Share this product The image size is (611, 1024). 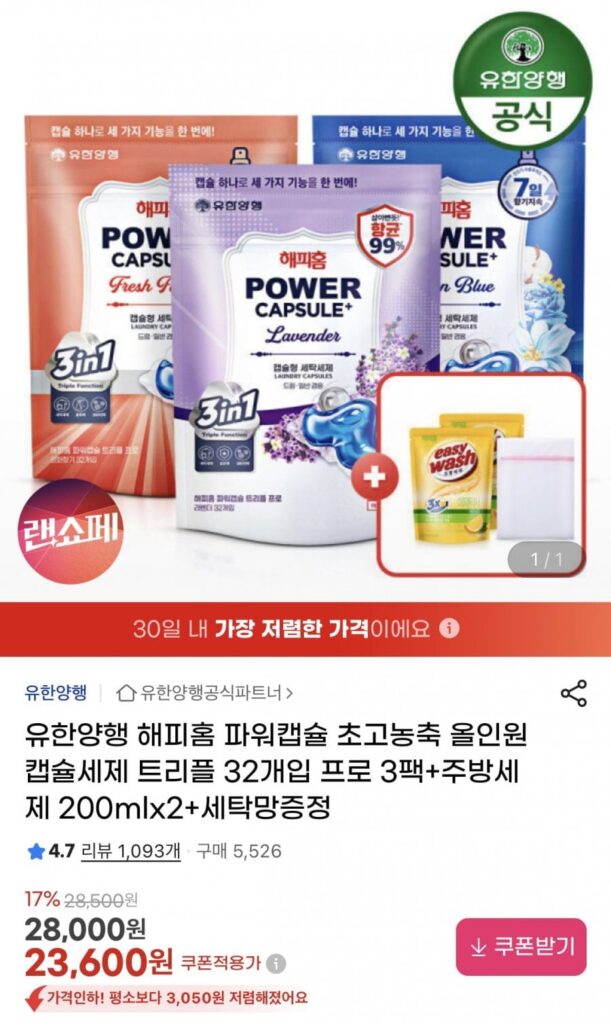click(573, 692)
